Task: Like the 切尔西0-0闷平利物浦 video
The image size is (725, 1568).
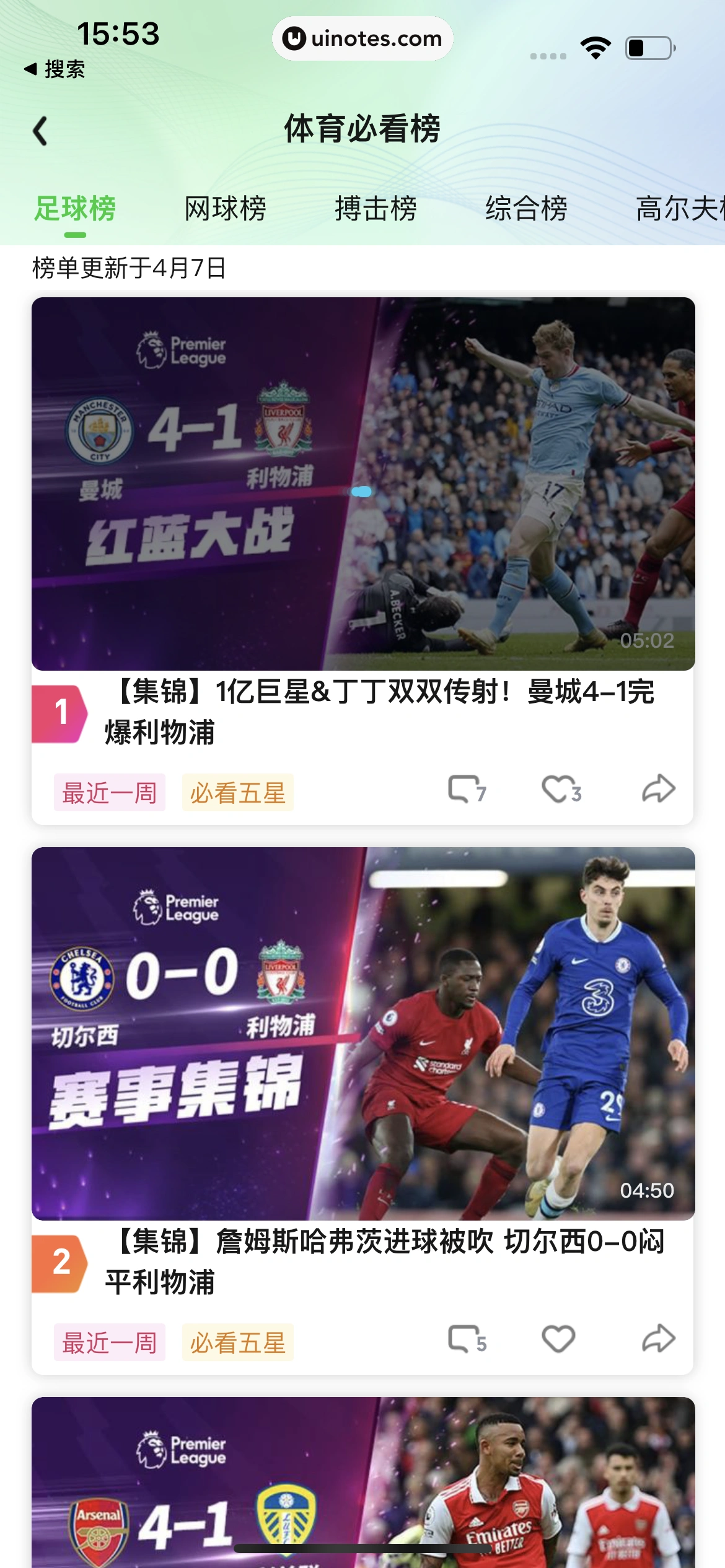Action: (x=558, y=1339)
